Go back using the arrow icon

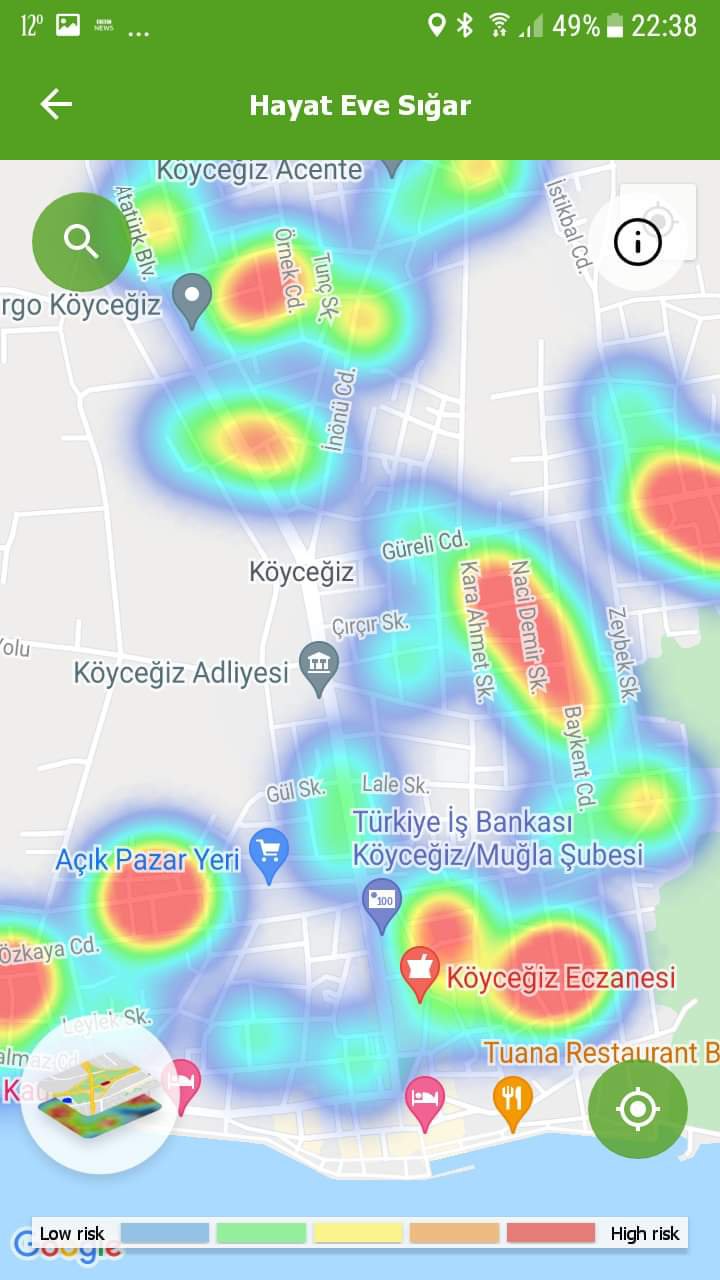click(x=56, y=105)
